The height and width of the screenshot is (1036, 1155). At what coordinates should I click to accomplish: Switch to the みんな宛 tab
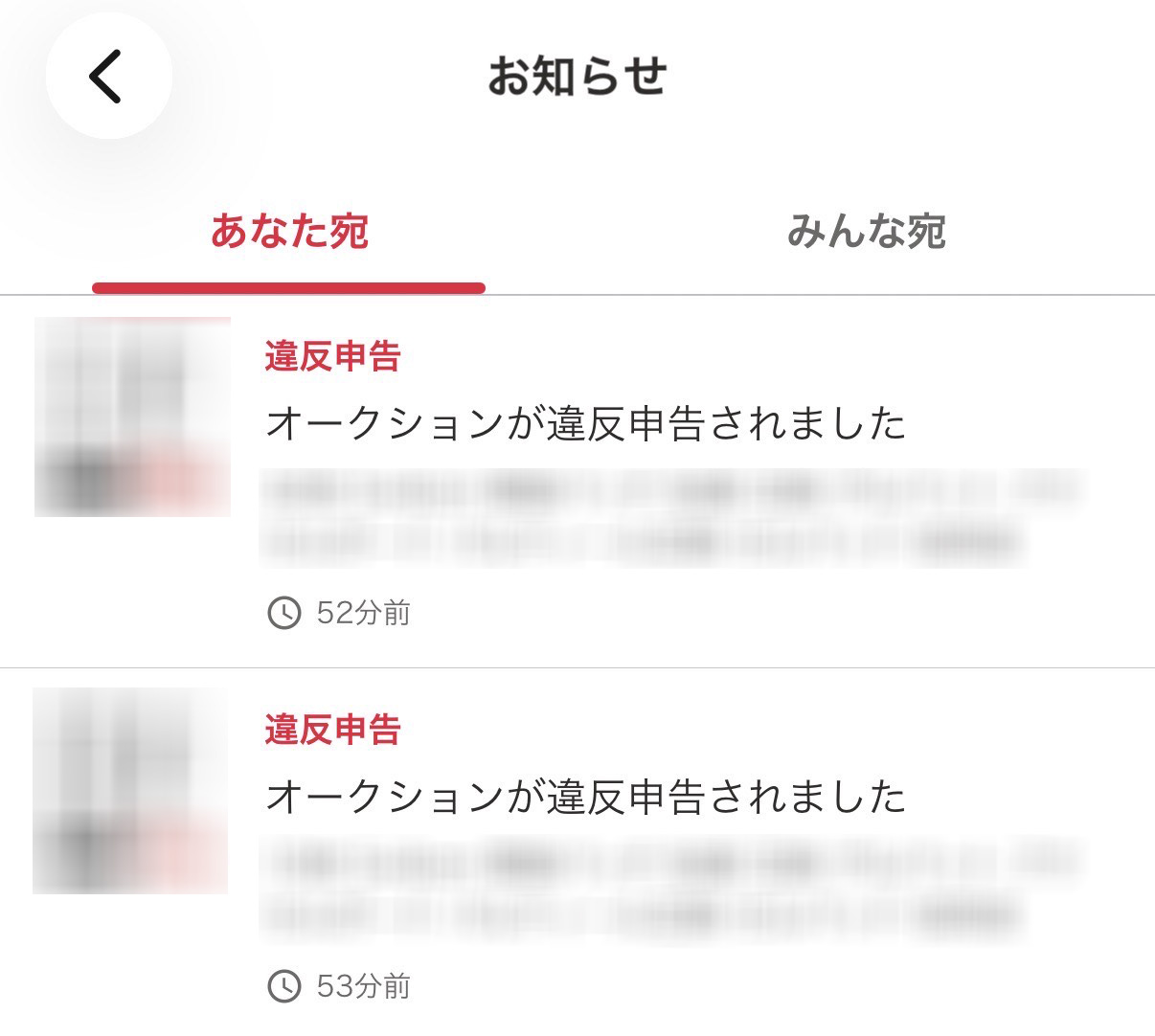point(866,232)
